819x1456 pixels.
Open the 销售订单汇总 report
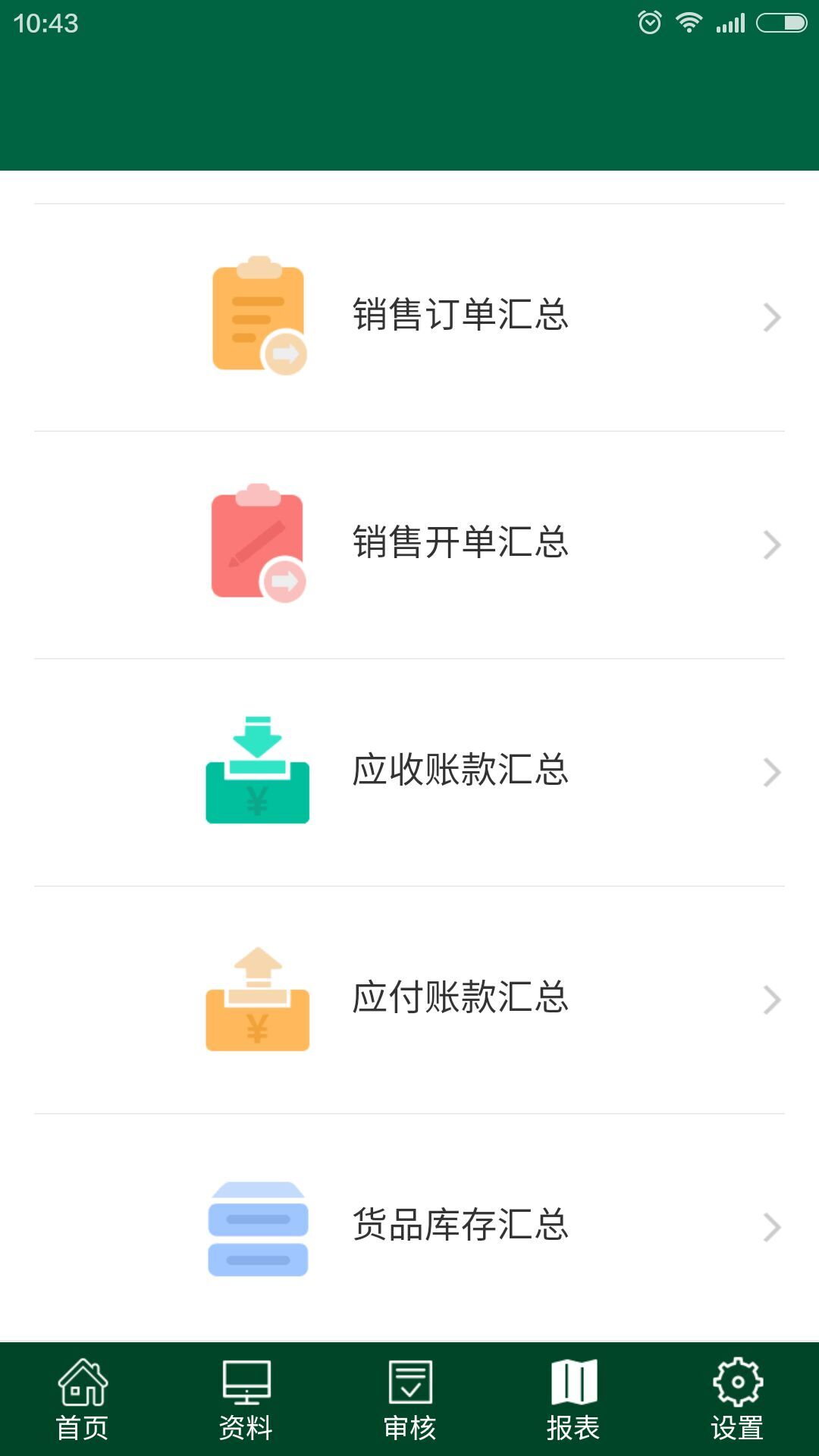click(409, 317)
